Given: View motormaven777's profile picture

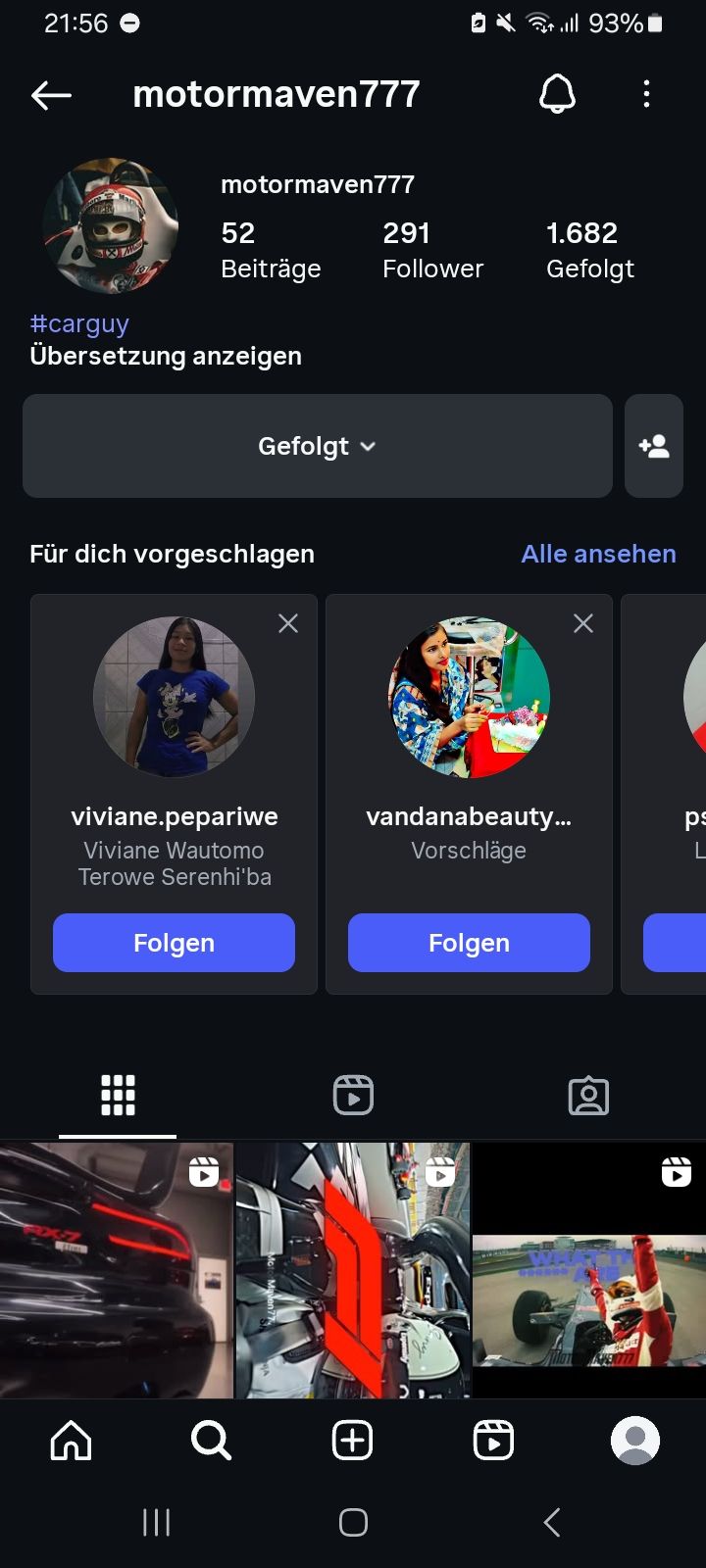Looking at the screenshot, I should (x=111, y=226).
